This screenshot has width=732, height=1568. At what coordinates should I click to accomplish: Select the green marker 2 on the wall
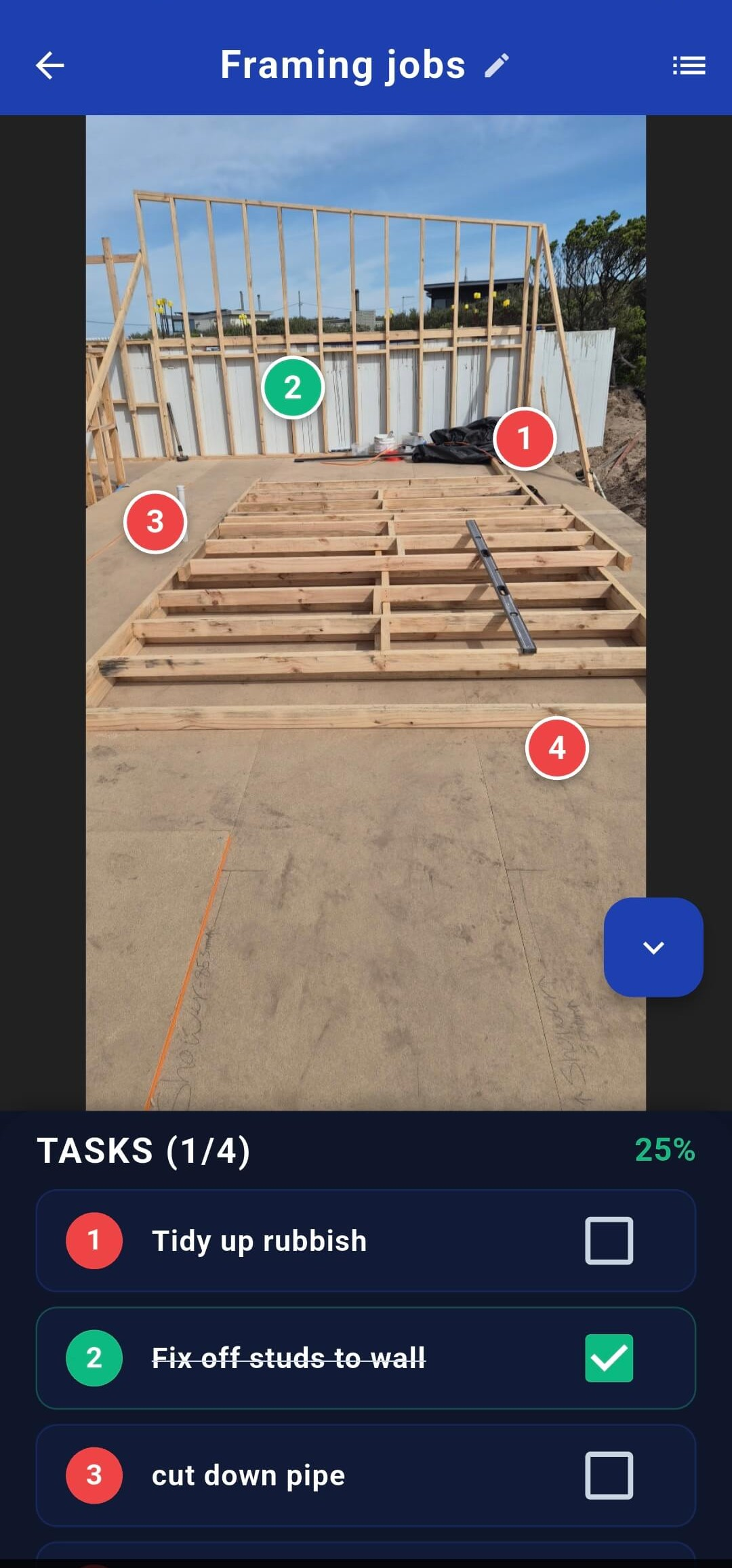coord(293,388)
